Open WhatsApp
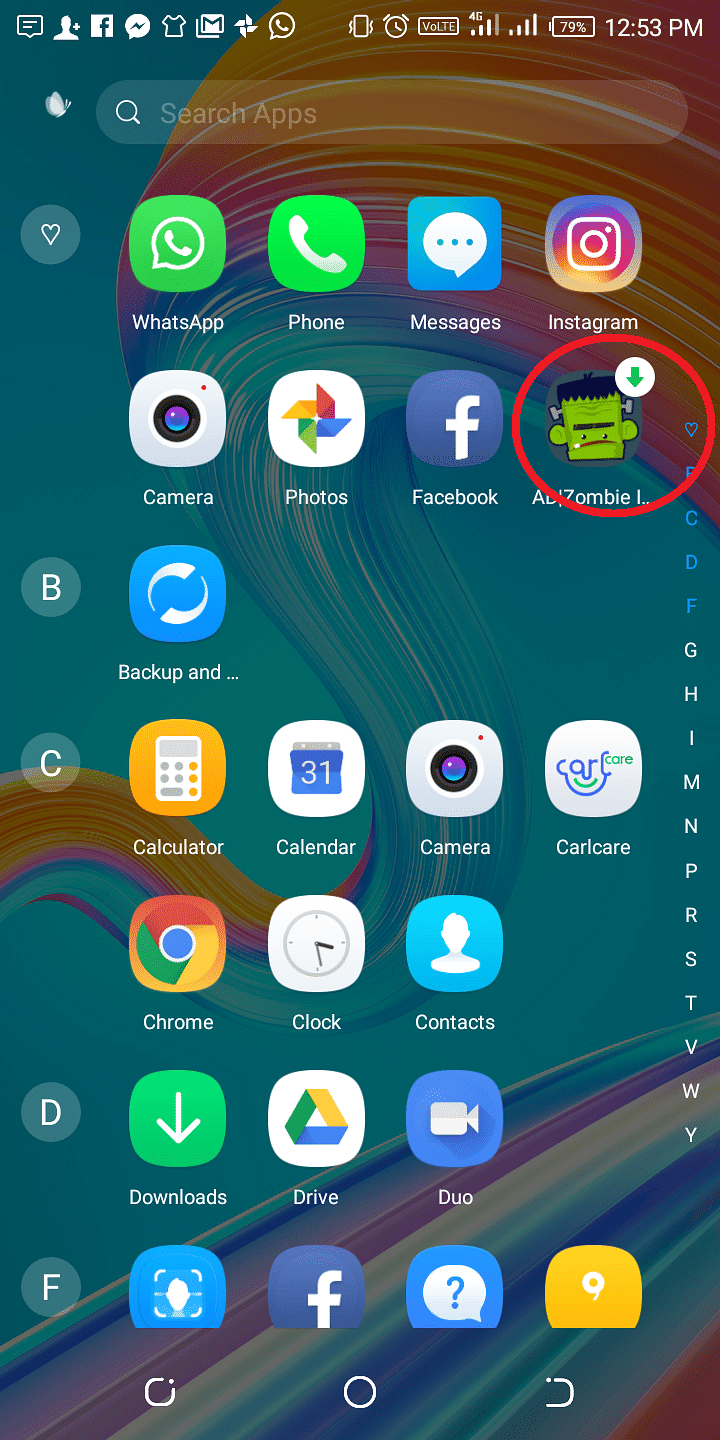720x1440 pixels. click(178, 245)
